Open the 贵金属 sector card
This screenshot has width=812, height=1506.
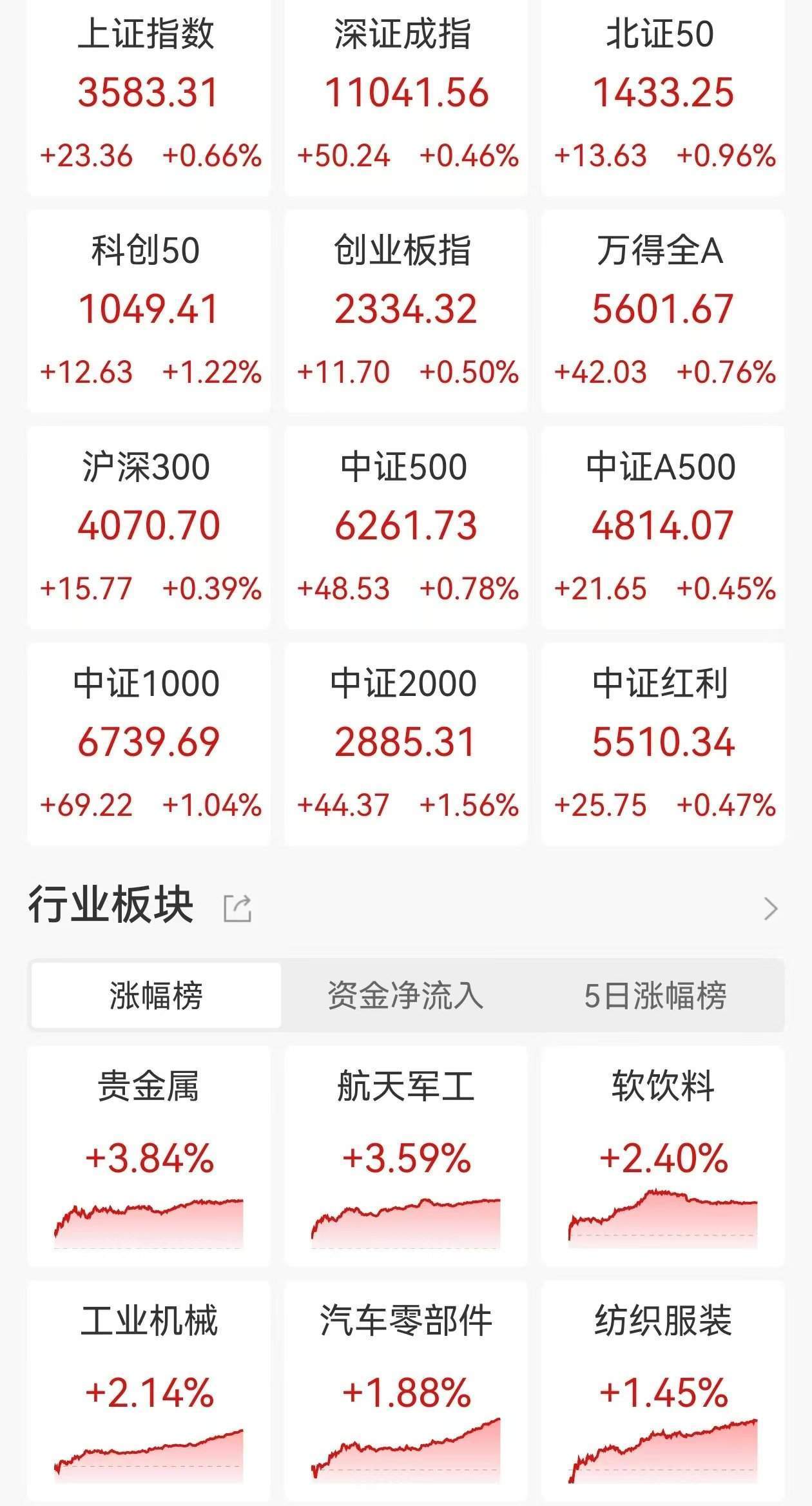tap(149, 1156)
